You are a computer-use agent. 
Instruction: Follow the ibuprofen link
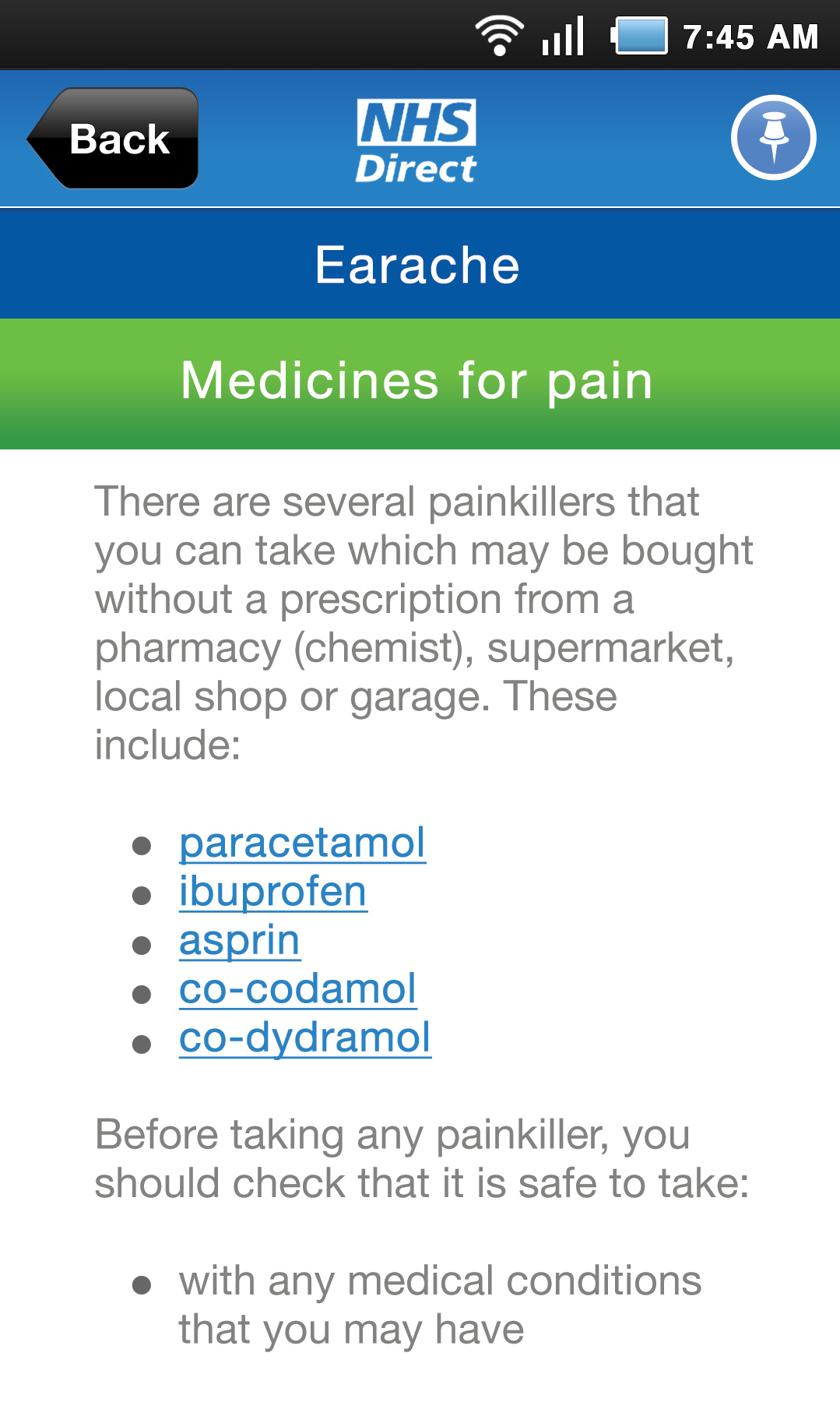(x=272, y=892)
